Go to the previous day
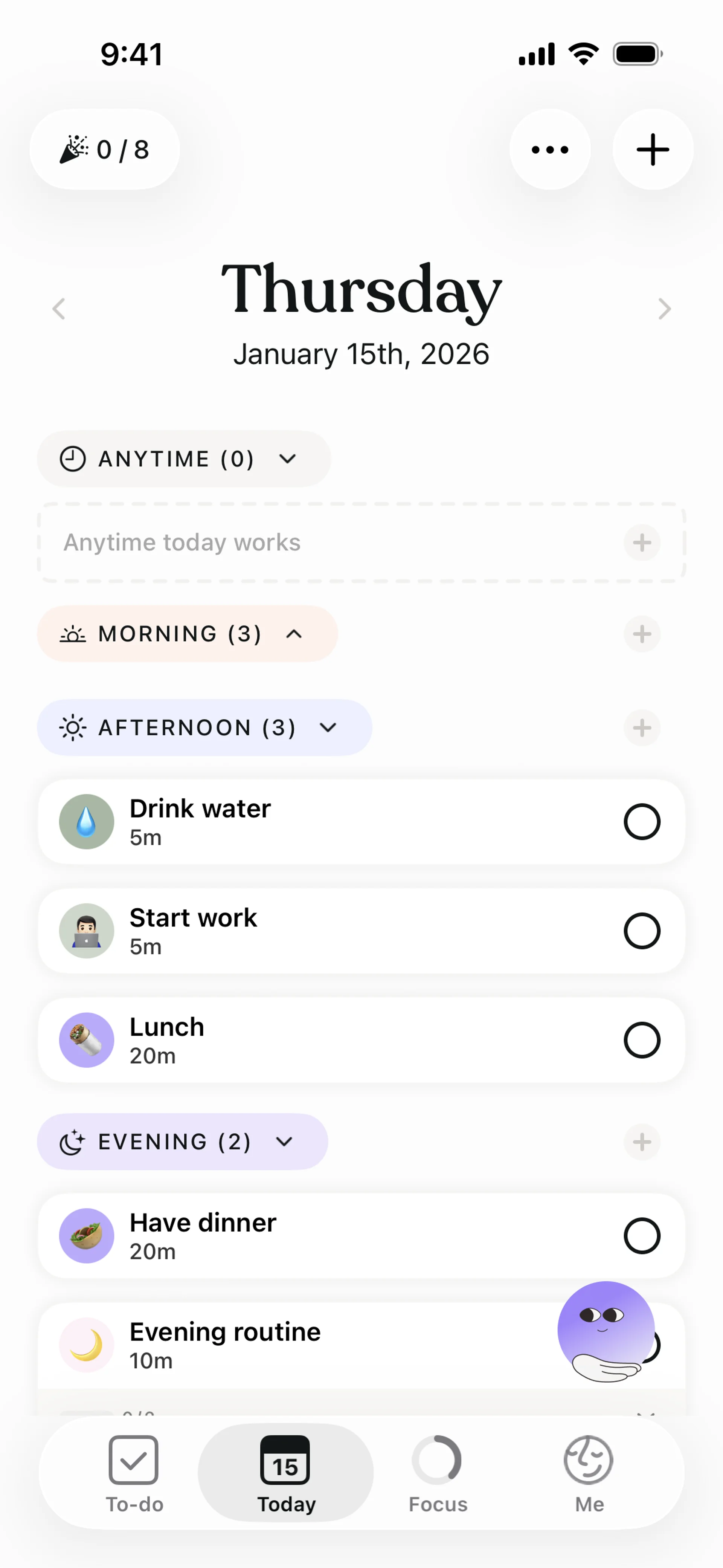Viewport: 723px width, 1568px height. click(x=58, y=309)
